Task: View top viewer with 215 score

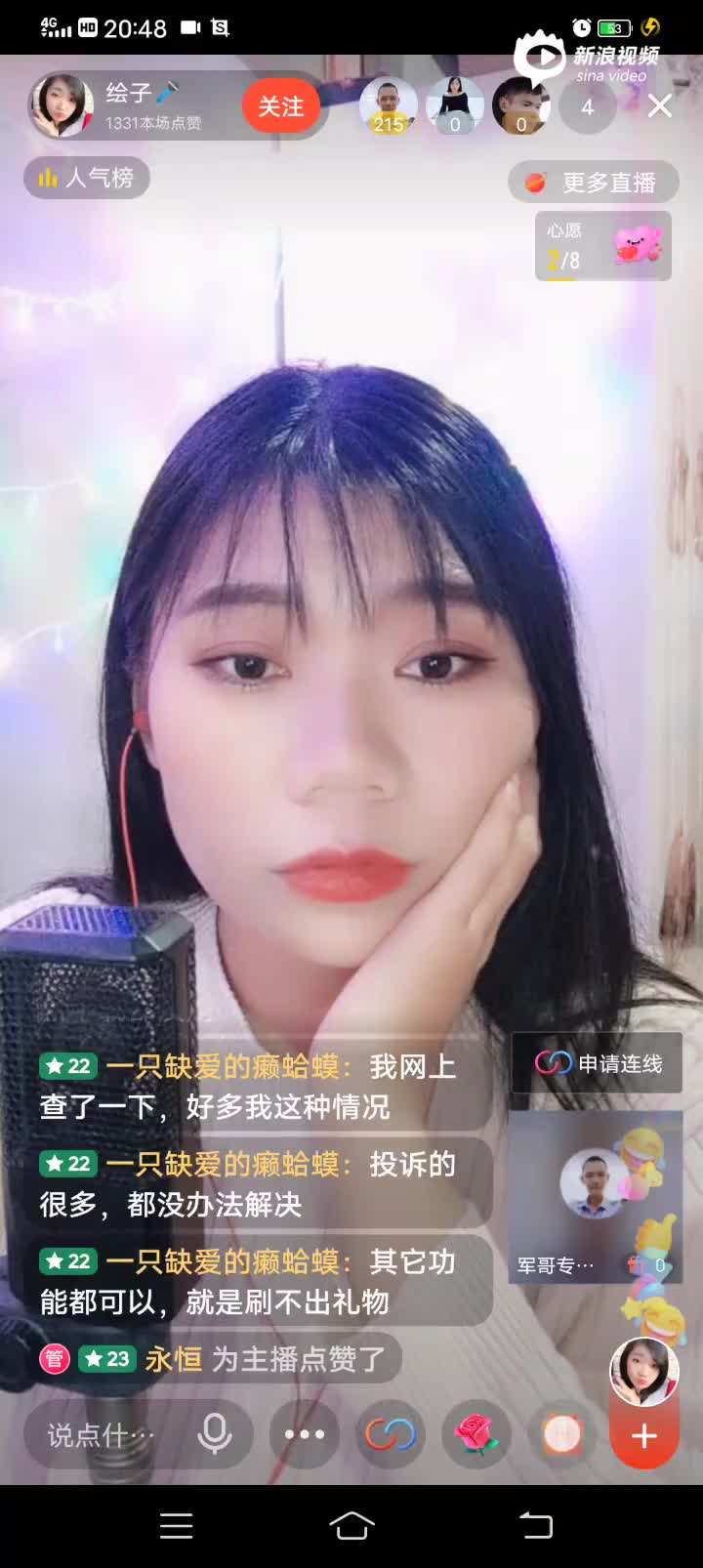Action: point(388,105)
